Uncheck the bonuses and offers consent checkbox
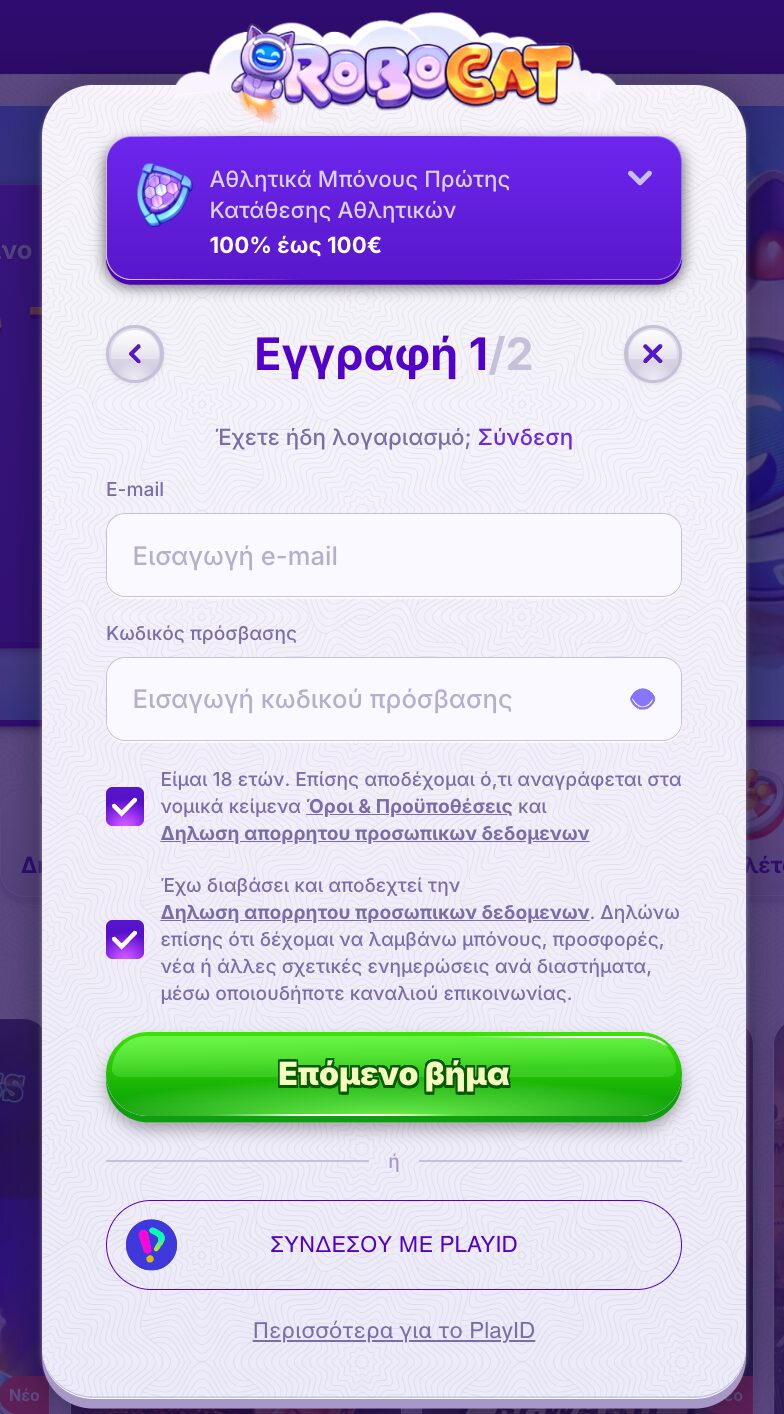This screenshot has width=784, height=1414. tap(125, 940)
